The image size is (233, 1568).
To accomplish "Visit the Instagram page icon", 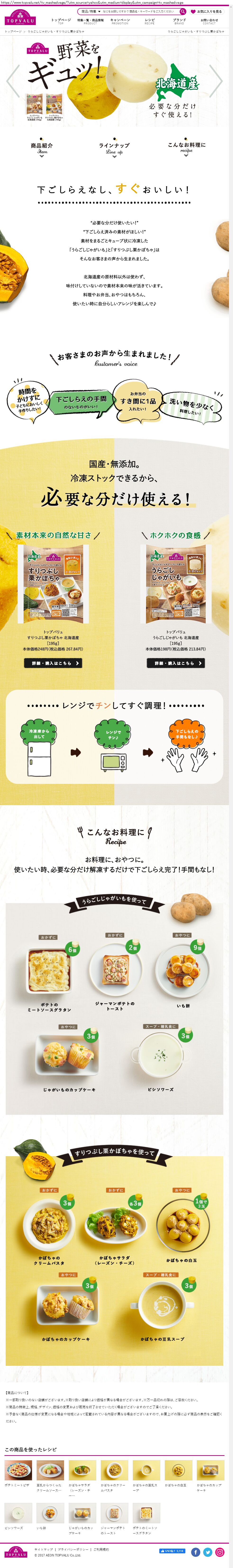I will 219,1552.
